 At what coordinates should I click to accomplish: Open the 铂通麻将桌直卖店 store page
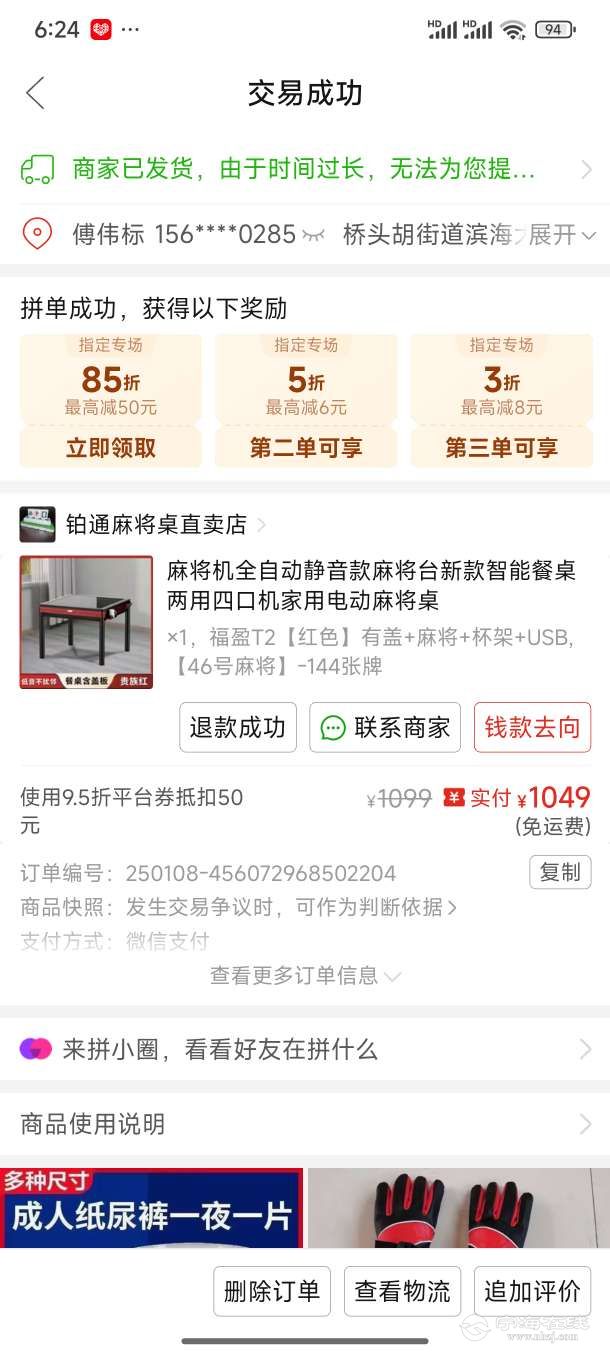click(x=155, y=524)
